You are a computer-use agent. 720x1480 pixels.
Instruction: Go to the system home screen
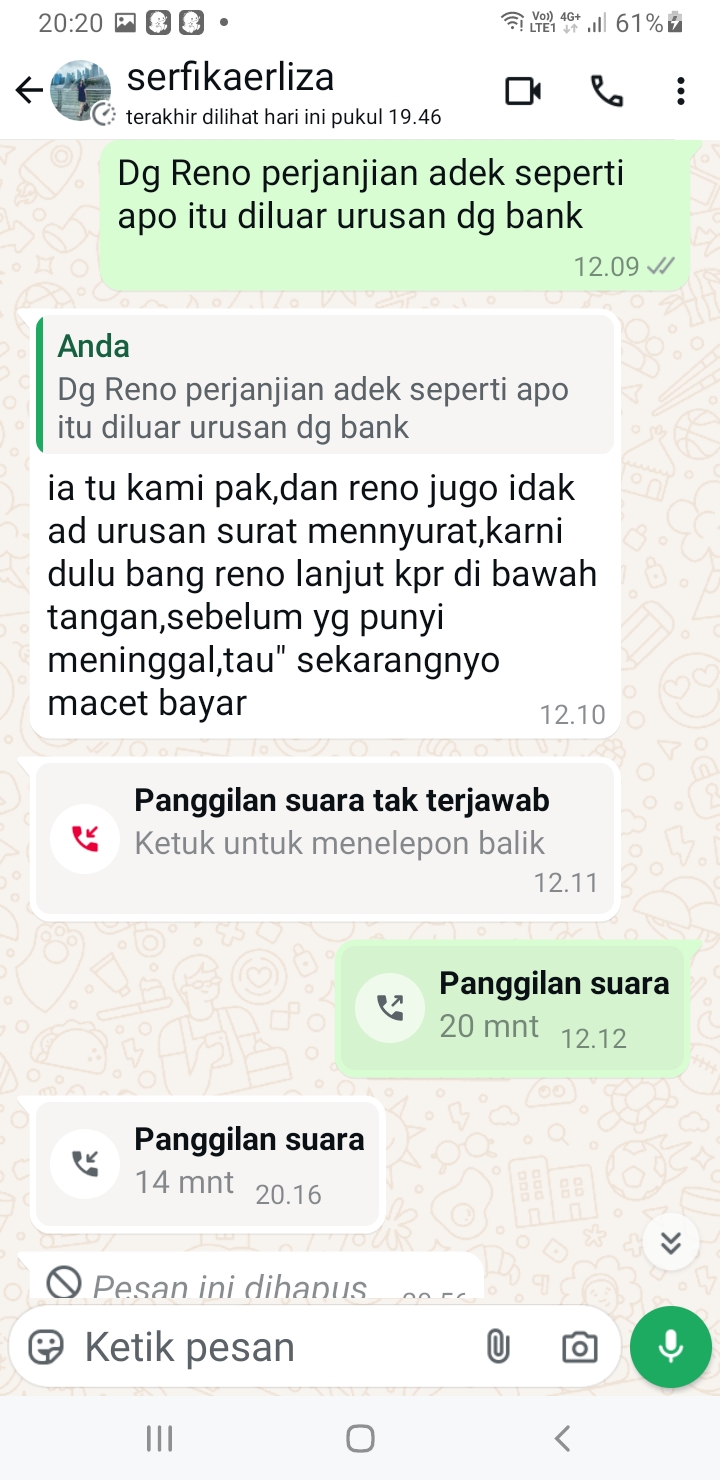[360, 1439]
